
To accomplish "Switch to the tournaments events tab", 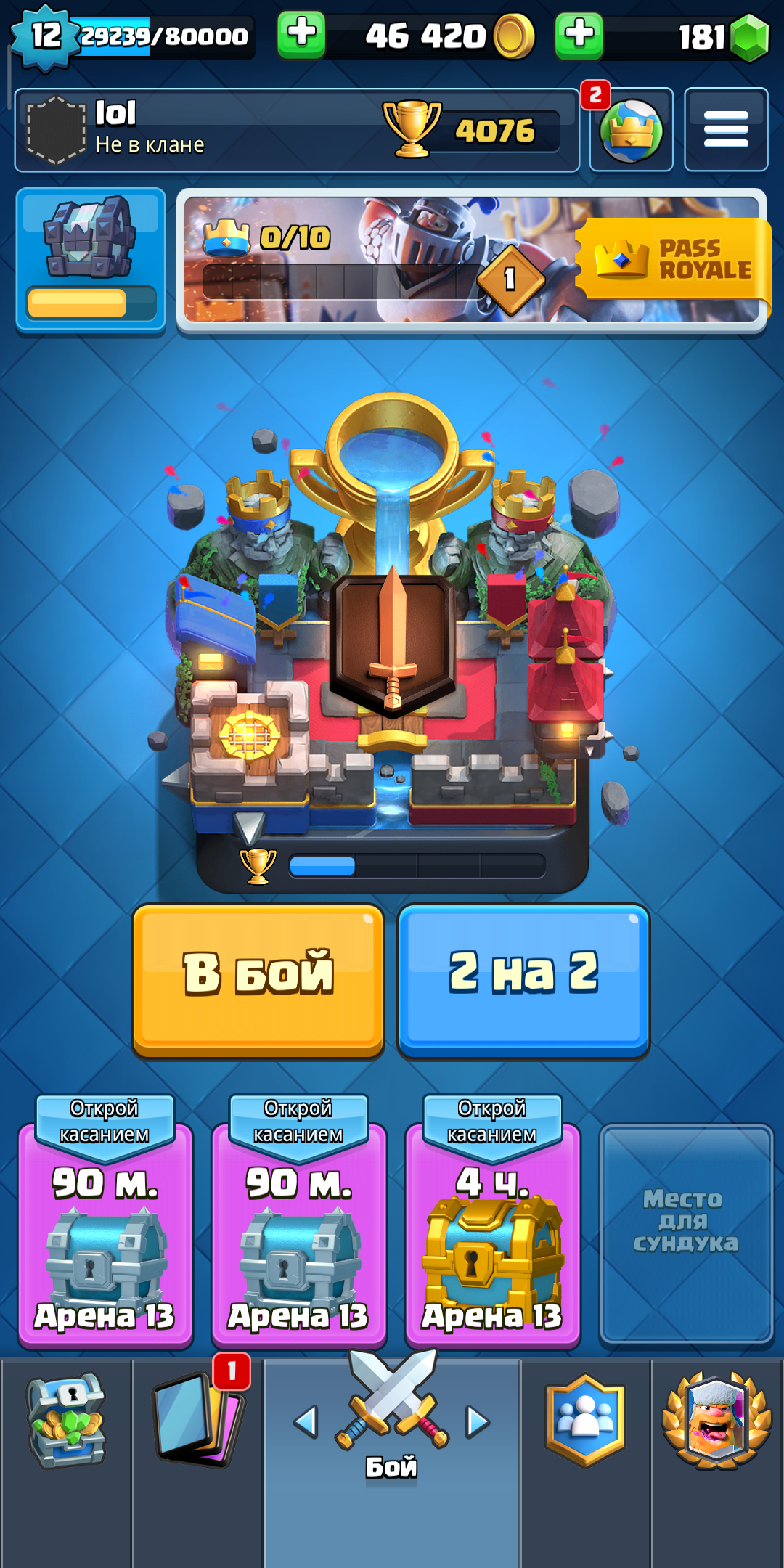I will tap(717, 1421).
